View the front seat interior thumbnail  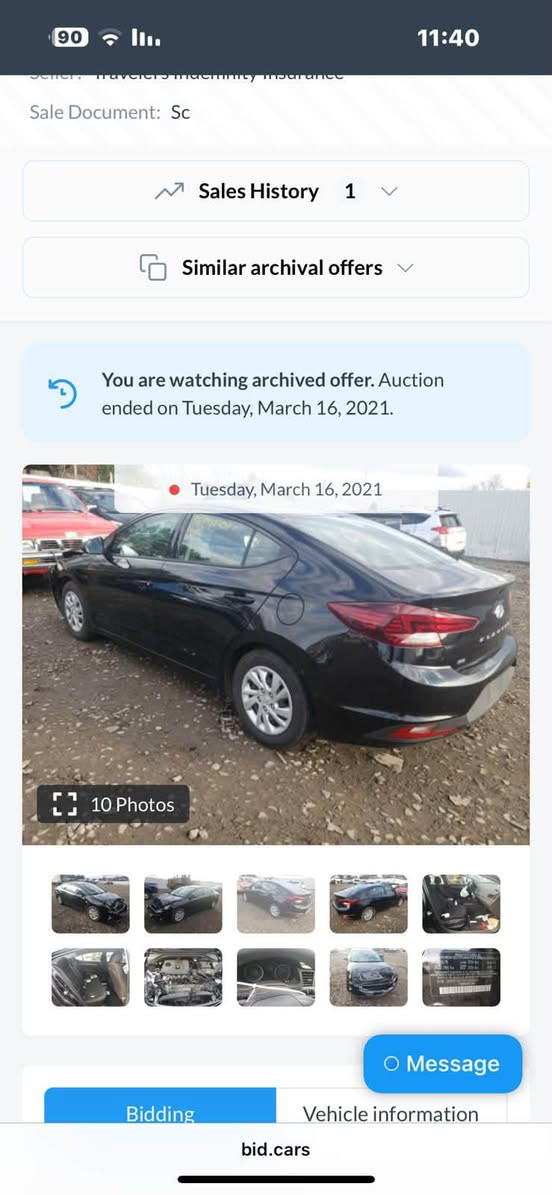click(x=461, y=904)
